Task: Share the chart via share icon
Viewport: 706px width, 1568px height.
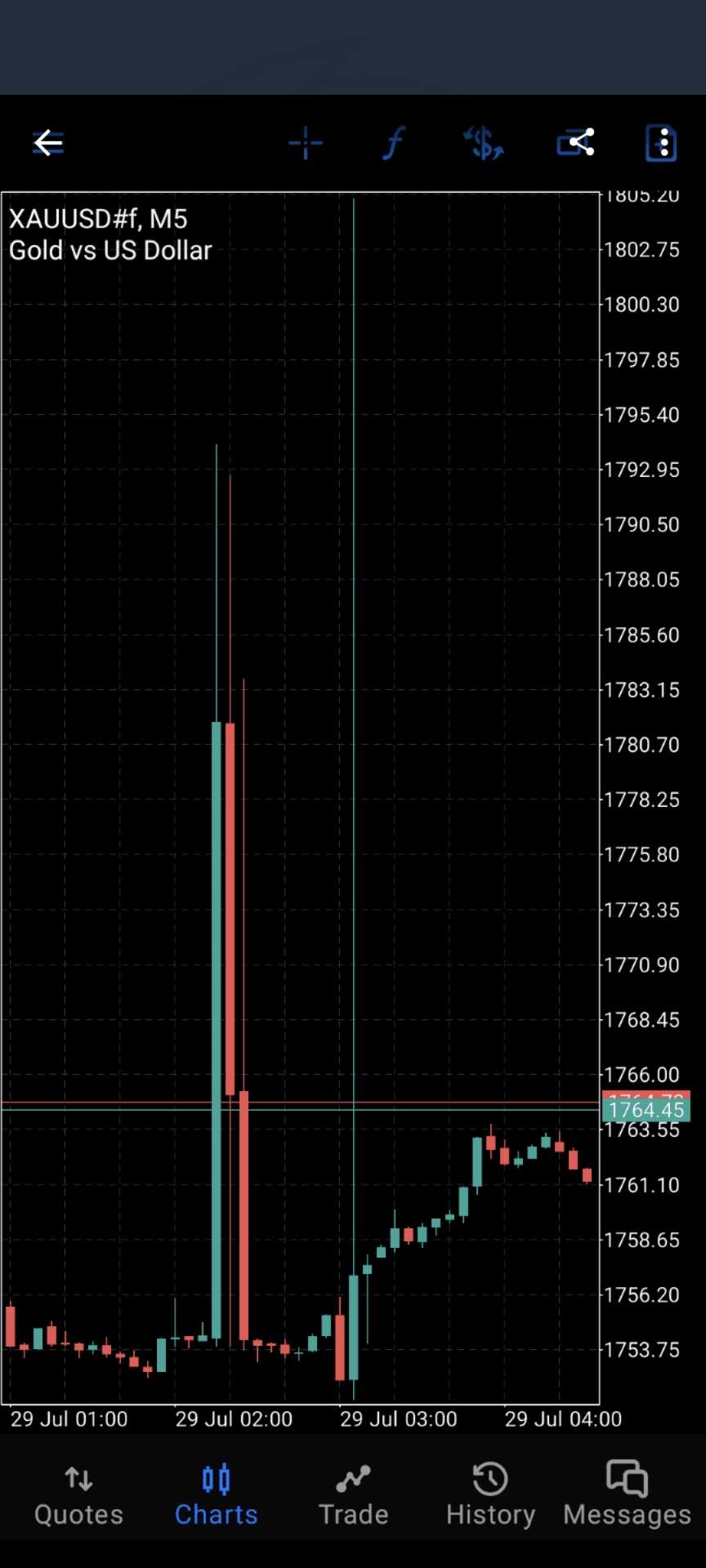Action: (x=575, y=143)
